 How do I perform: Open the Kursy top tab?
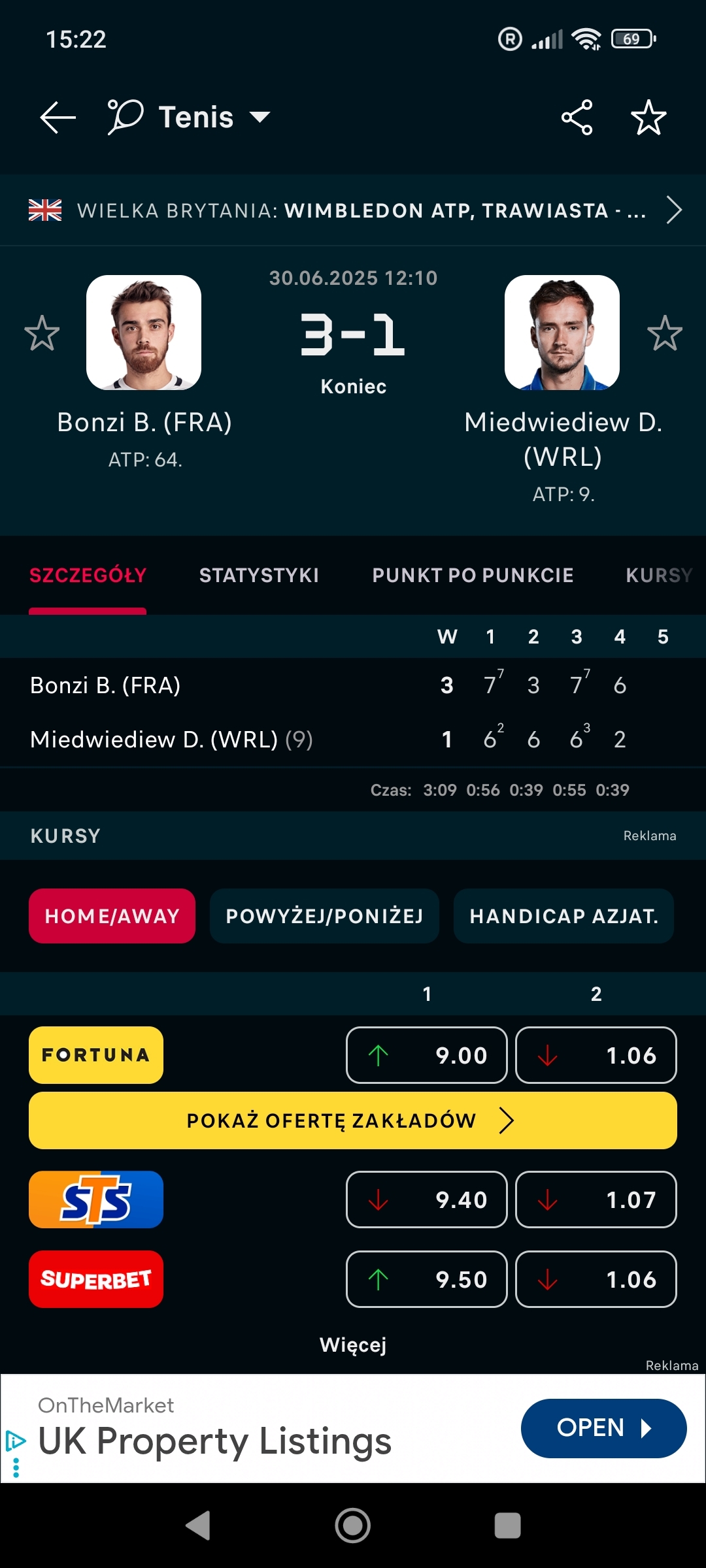658,575
